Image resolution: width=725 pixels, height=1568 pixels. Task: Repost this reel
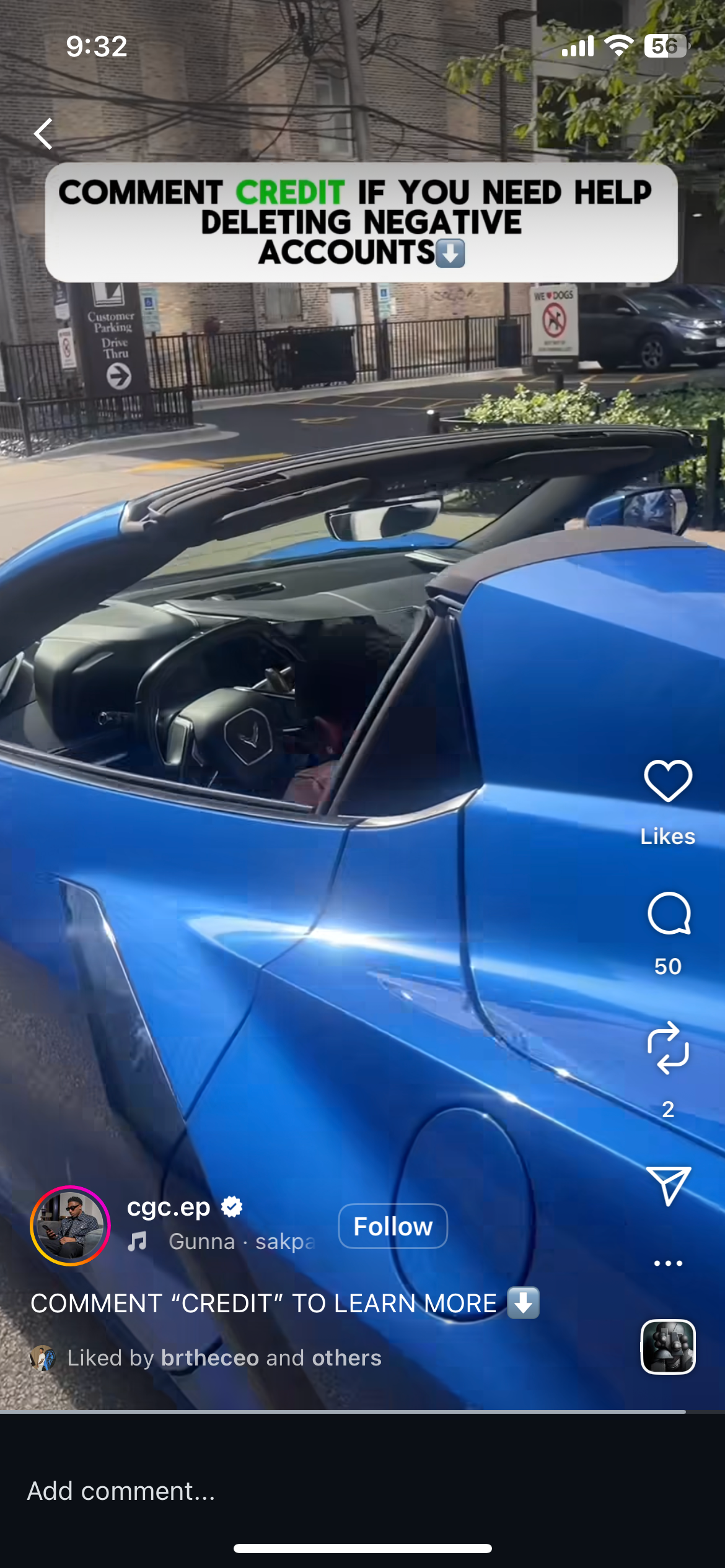pyautogui.click(x=667, y=1048)
